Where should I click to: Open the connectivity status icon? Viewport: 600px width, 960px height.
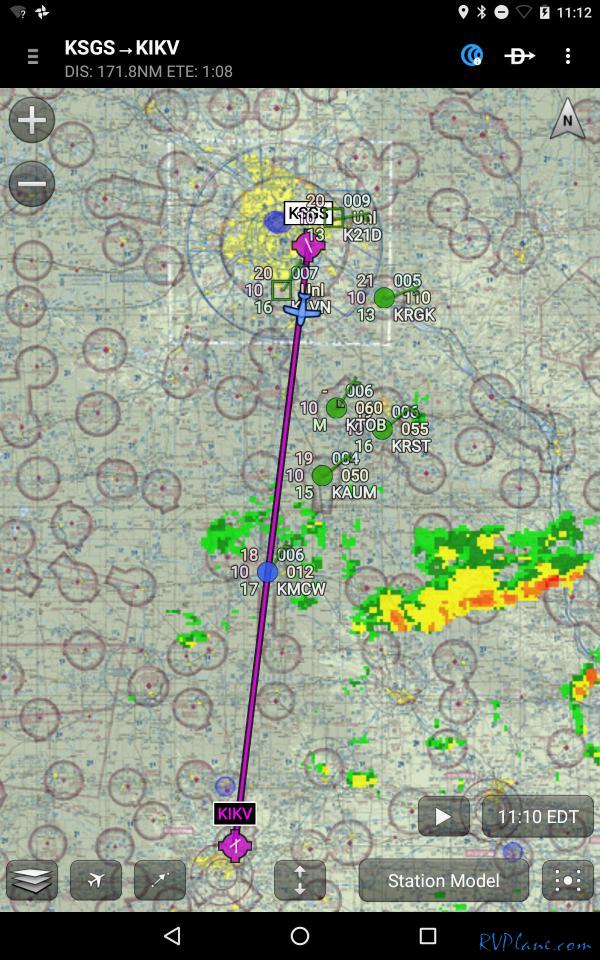click(x=471, y=56)
